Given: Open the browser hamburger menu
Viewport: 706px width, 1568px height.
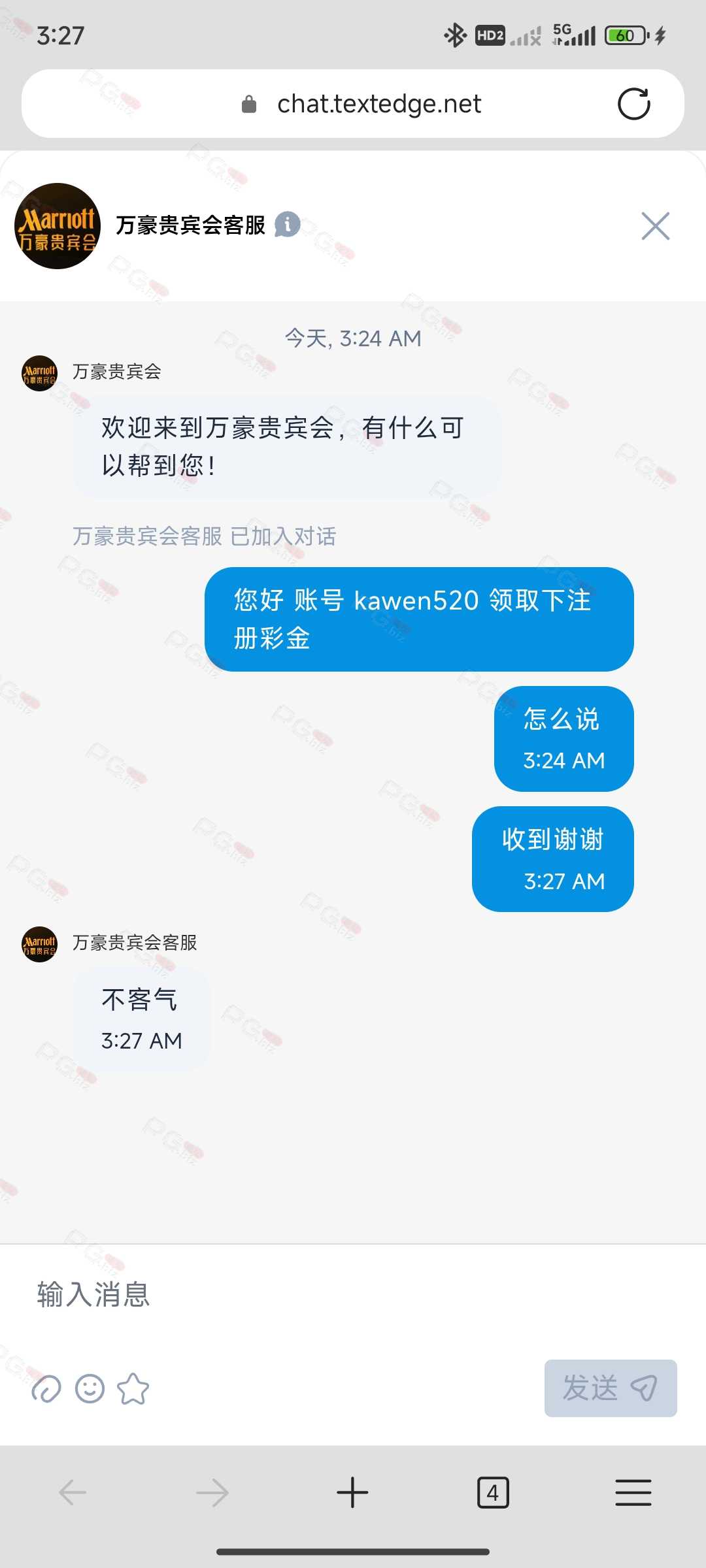Looking at the screenshot, I should [633, 1493].
